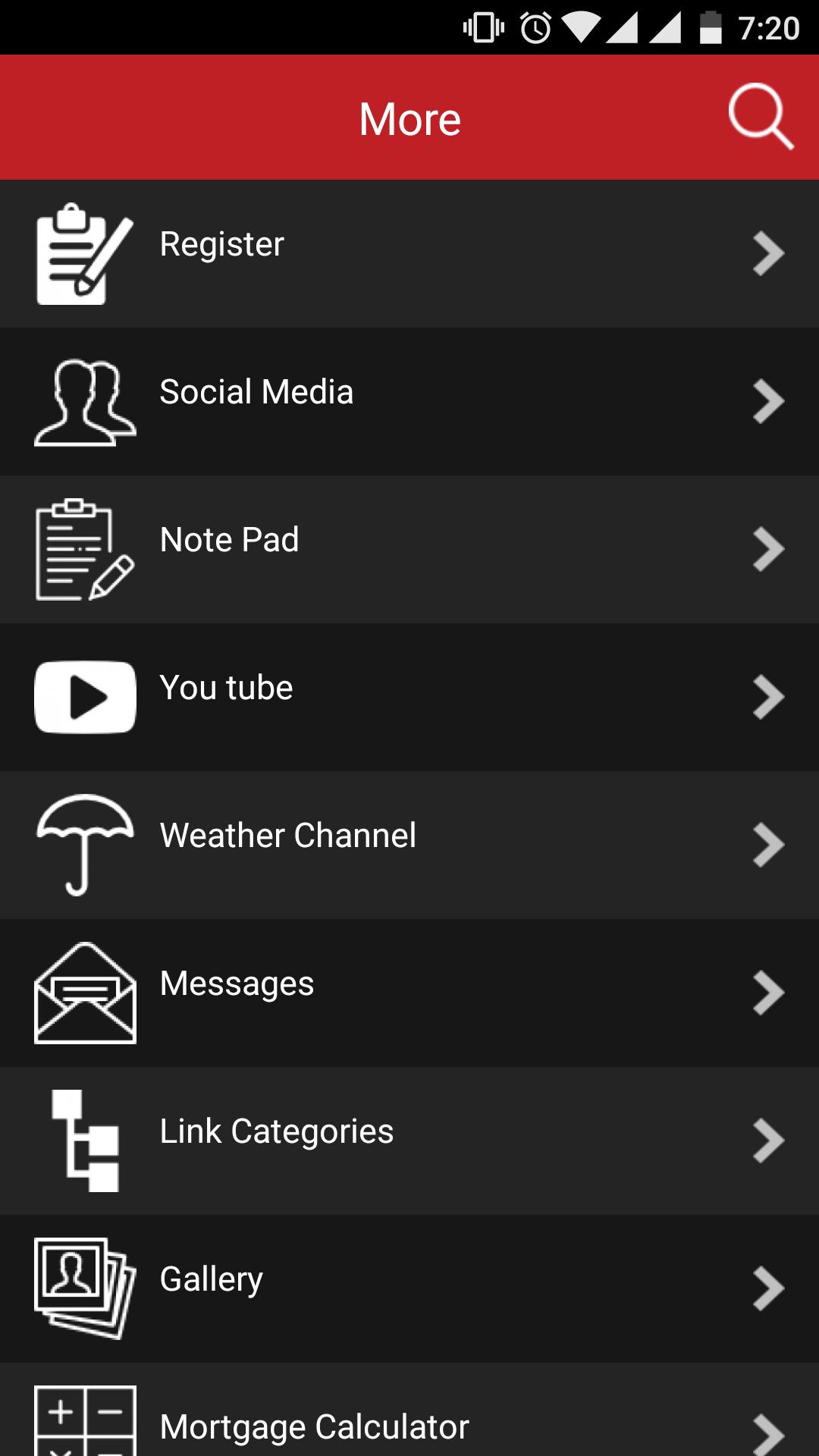Select the You tube entry

(409, 697)
